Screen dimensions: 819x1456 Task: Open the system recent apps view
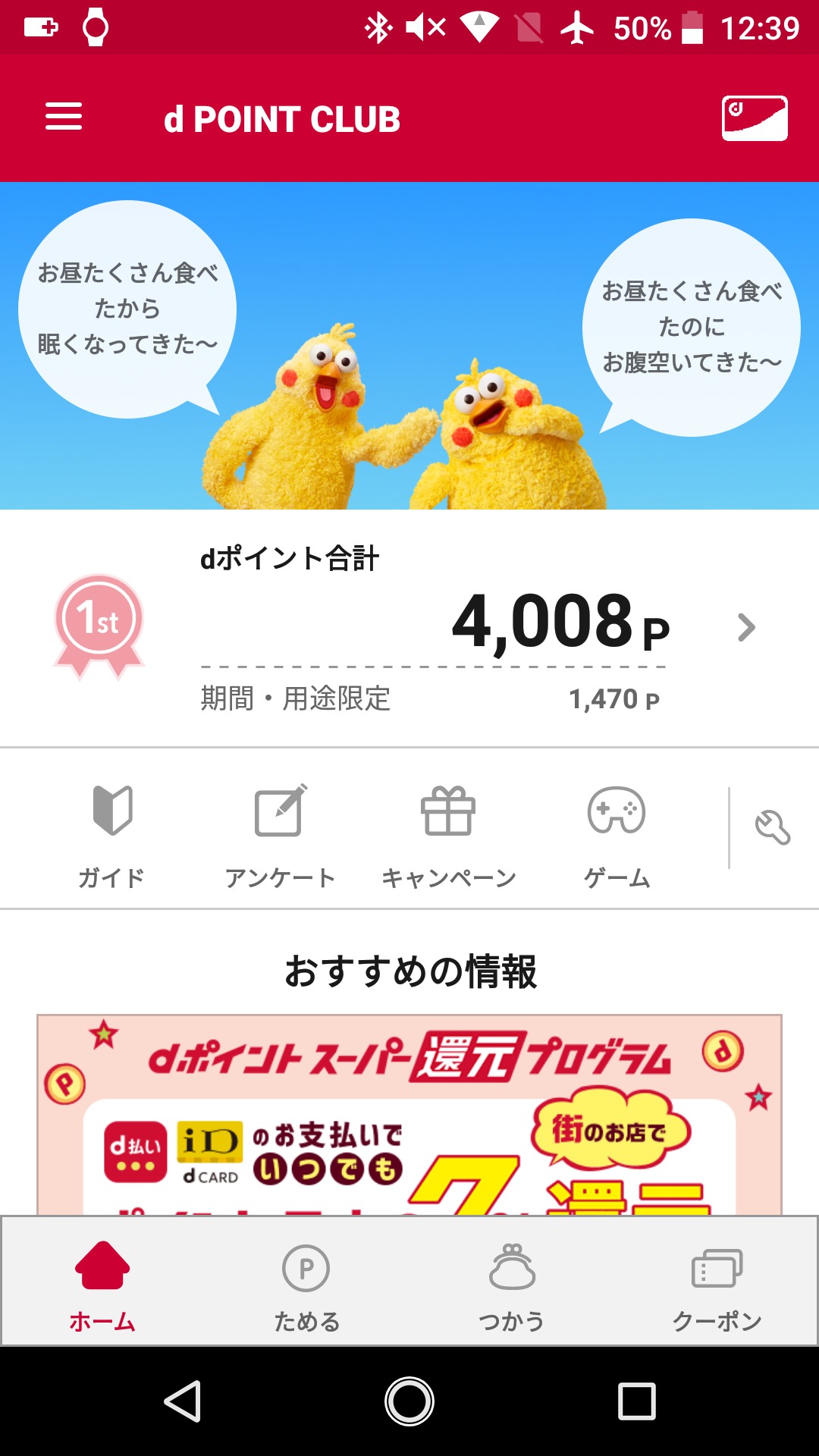coord(636,1400)
